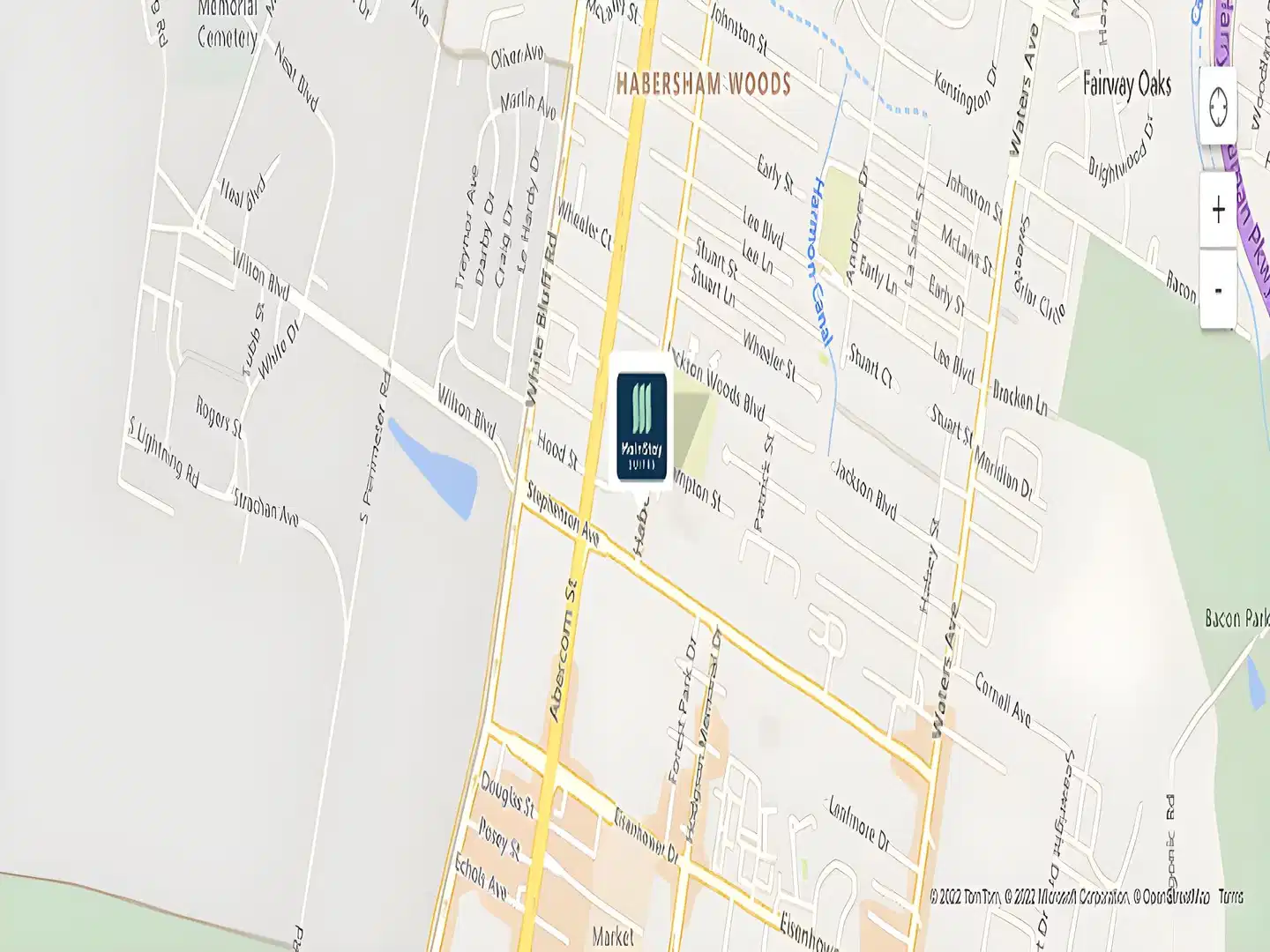Screen dimensions: 1270x952
Task: Center map on my location
Action: tap(1218, 107)
